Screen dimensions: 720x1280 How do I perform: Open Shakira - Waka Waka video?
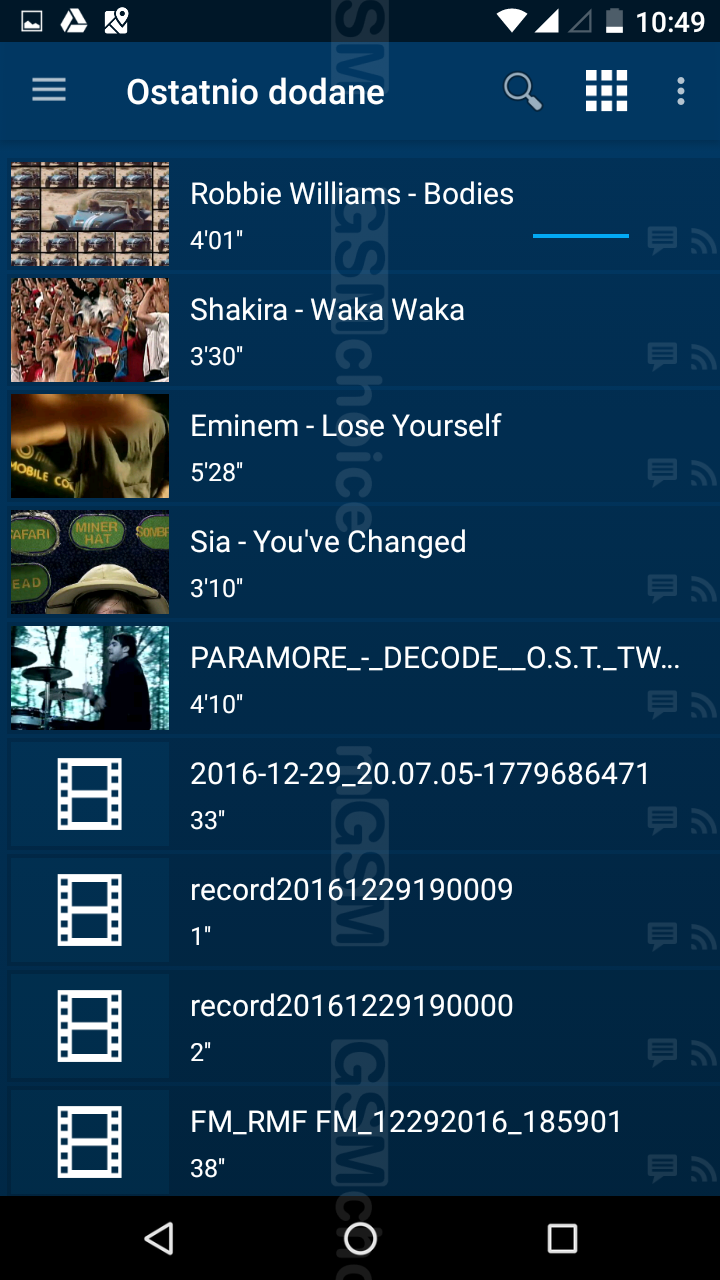coord(327,329)
